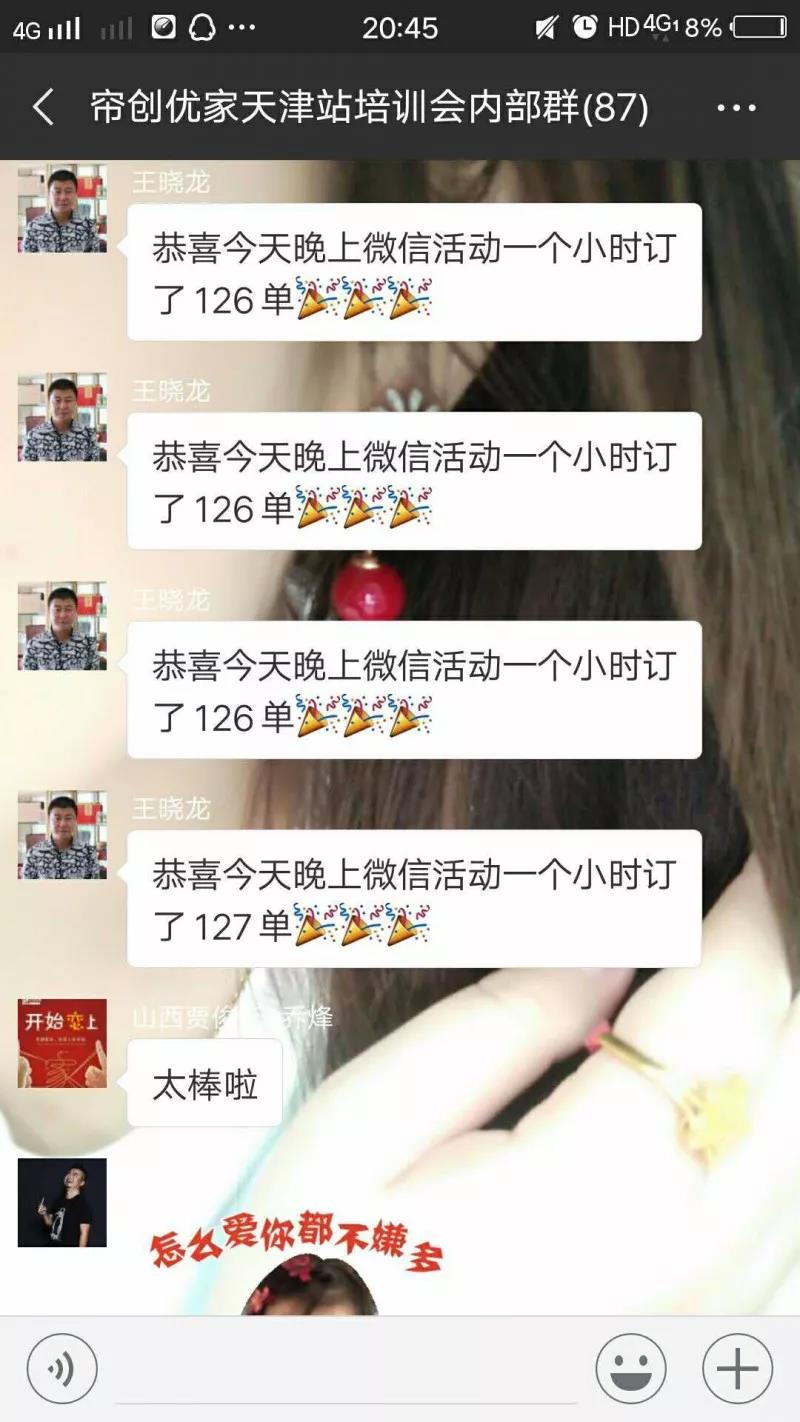This screenshot has width=800, height=1422.
Task: Go back from the group chat
Action: (x=43, y=106)
